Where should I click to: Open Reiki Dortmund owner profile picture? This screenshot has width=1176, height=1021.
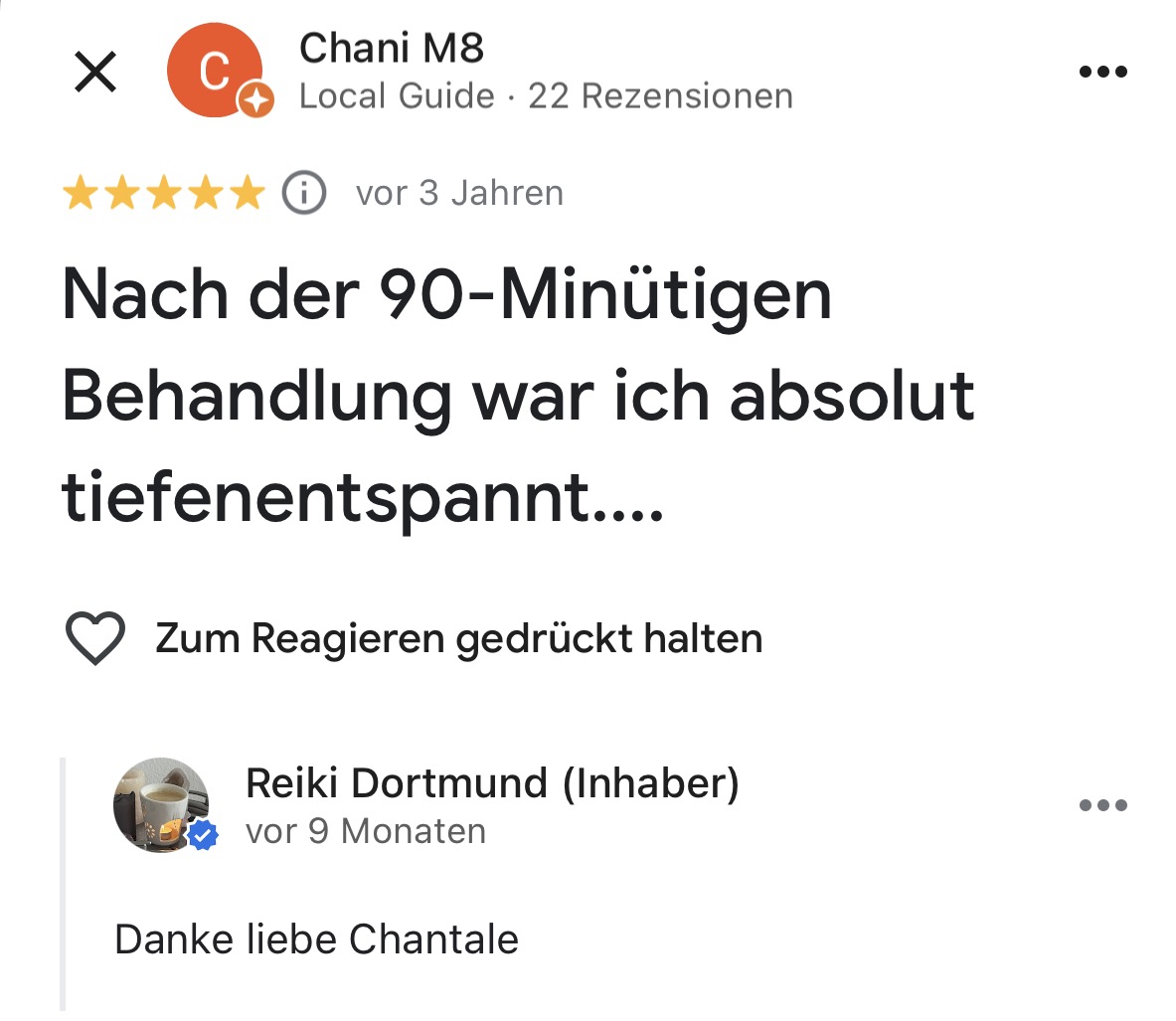pos(161,805)
